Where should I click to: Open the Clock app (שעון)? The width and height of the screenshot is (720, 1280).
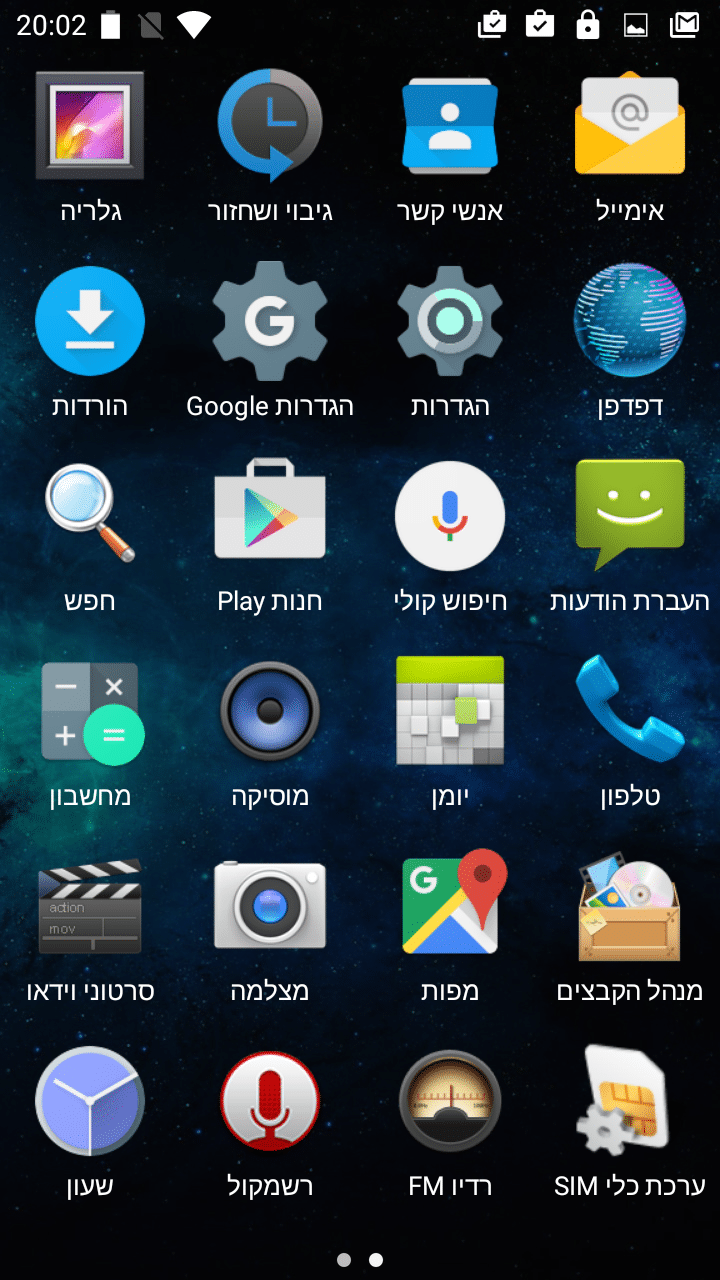(x=90, y=1102)
